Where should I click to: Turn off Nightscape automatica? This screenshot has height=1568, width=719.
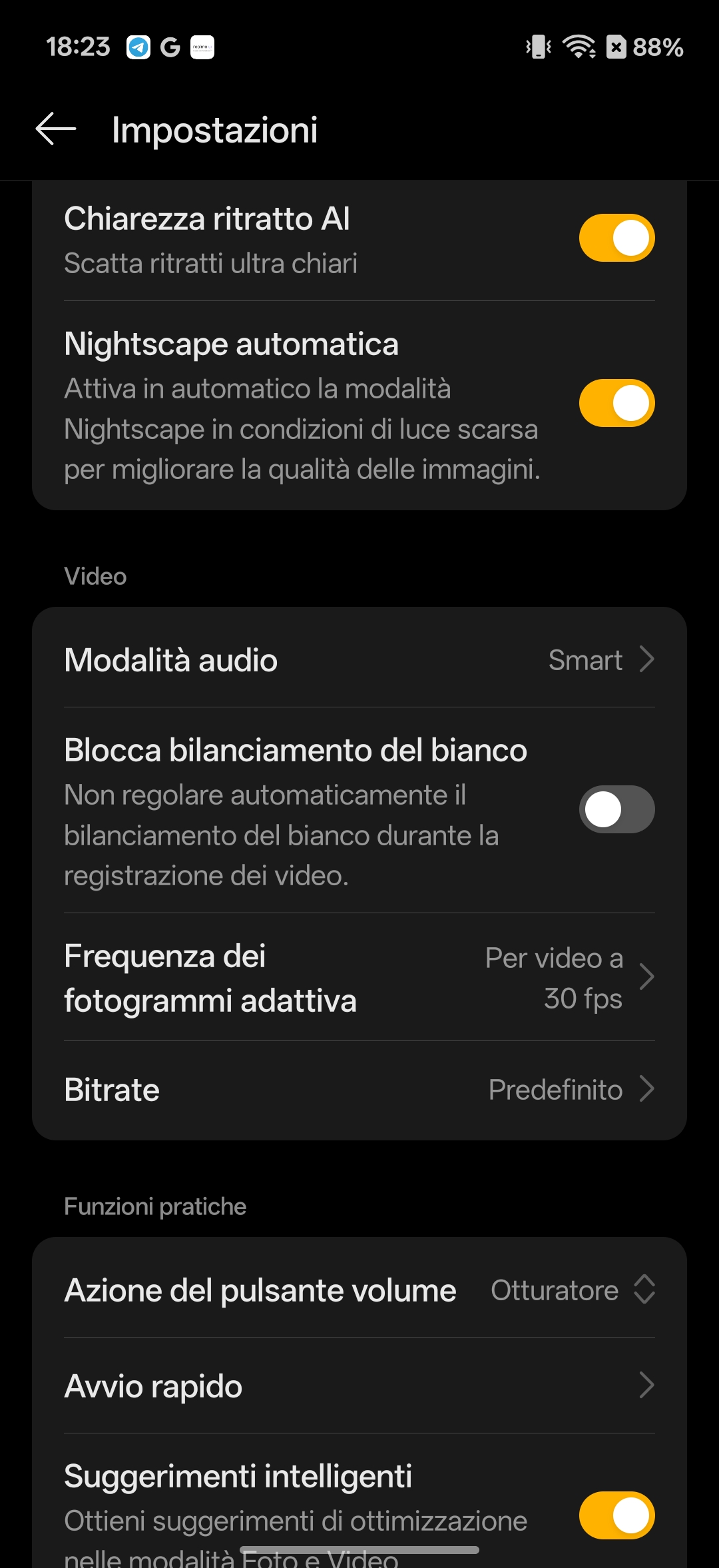(x=616, y=403)
